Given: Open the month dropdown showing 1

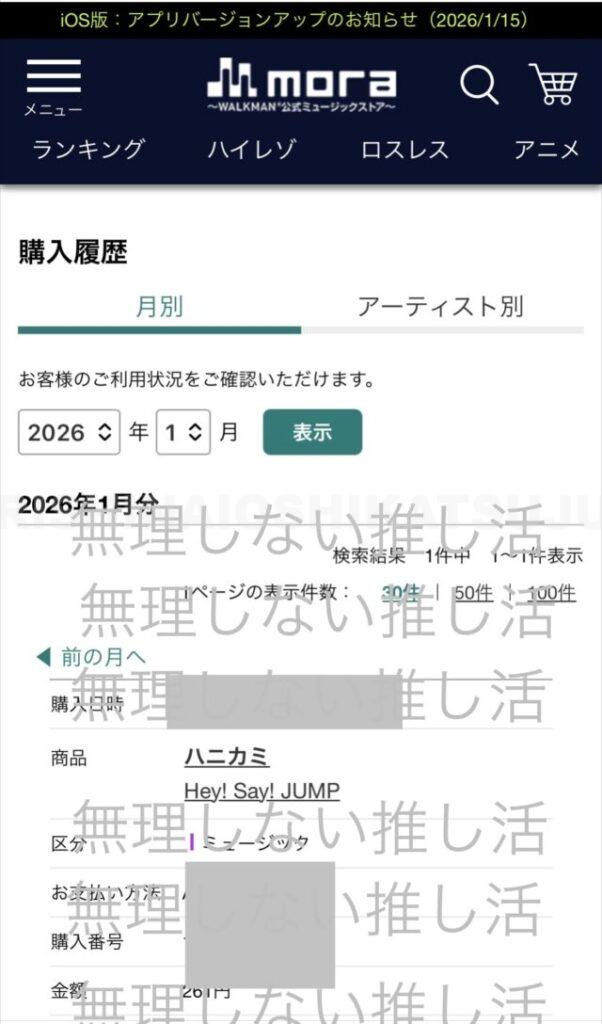Looking at the screenshot, I should pos(183,432).
